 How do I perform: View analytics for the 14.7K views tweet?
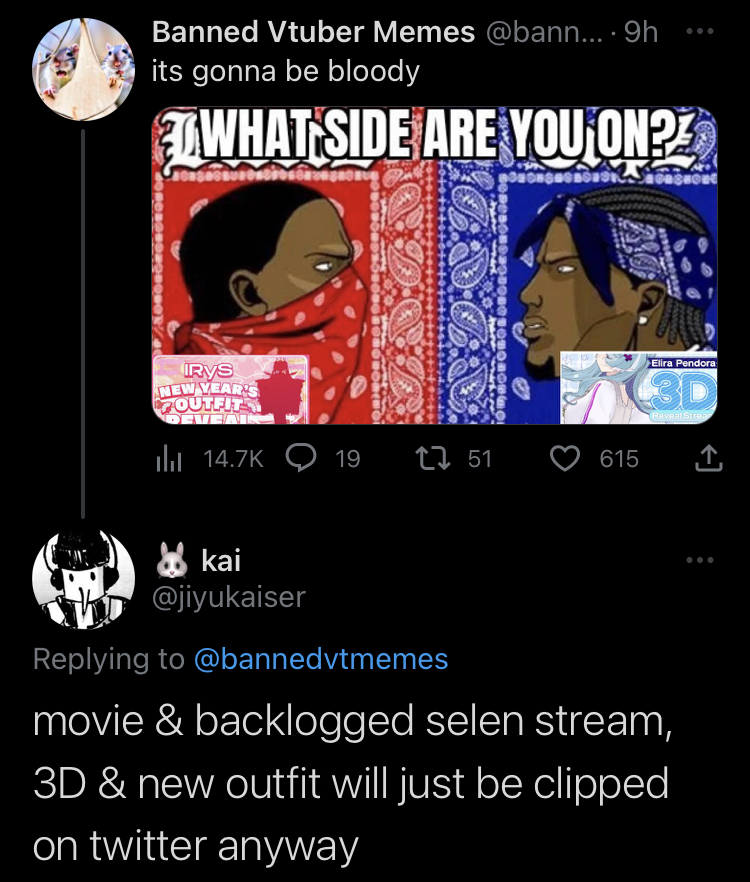coord(208,458)
